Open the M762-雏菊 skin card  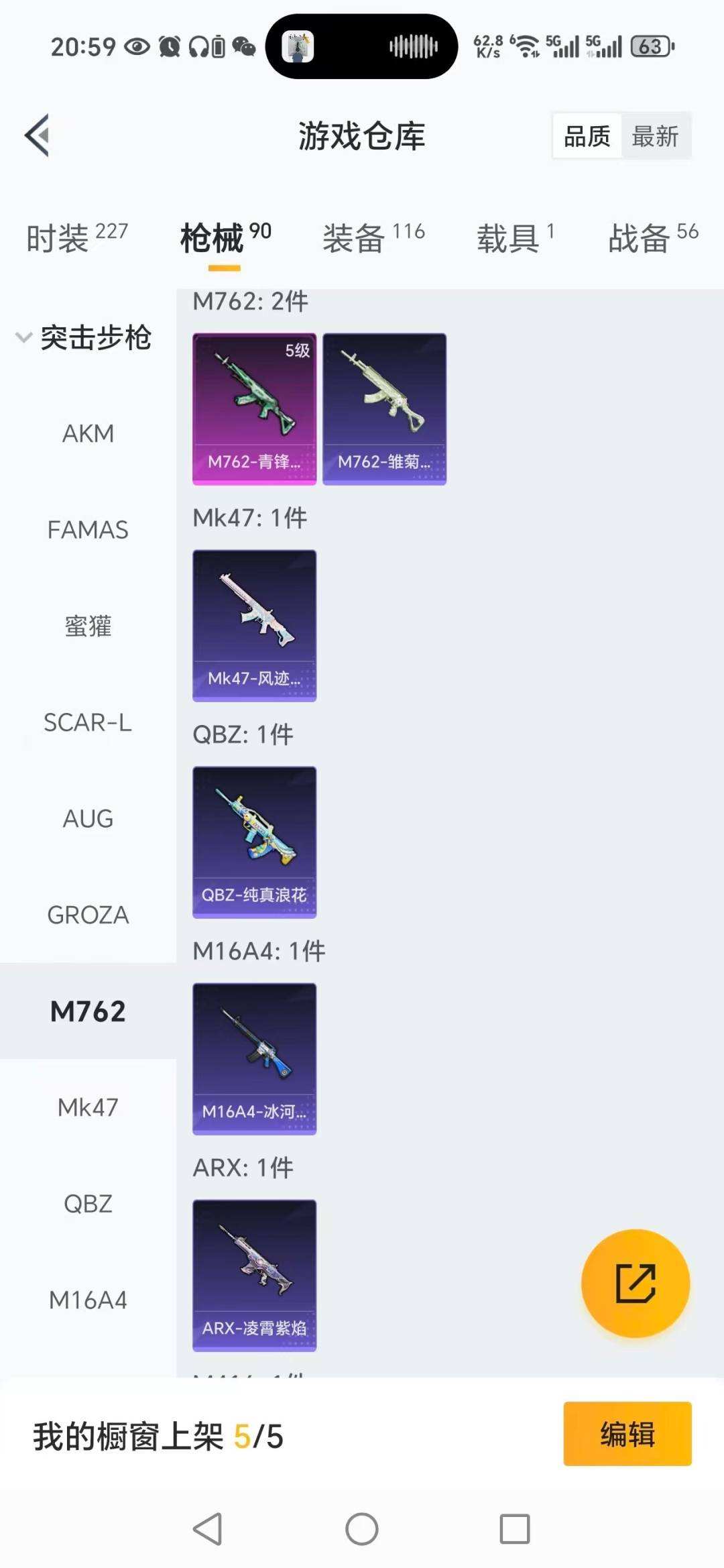(384, 408)
